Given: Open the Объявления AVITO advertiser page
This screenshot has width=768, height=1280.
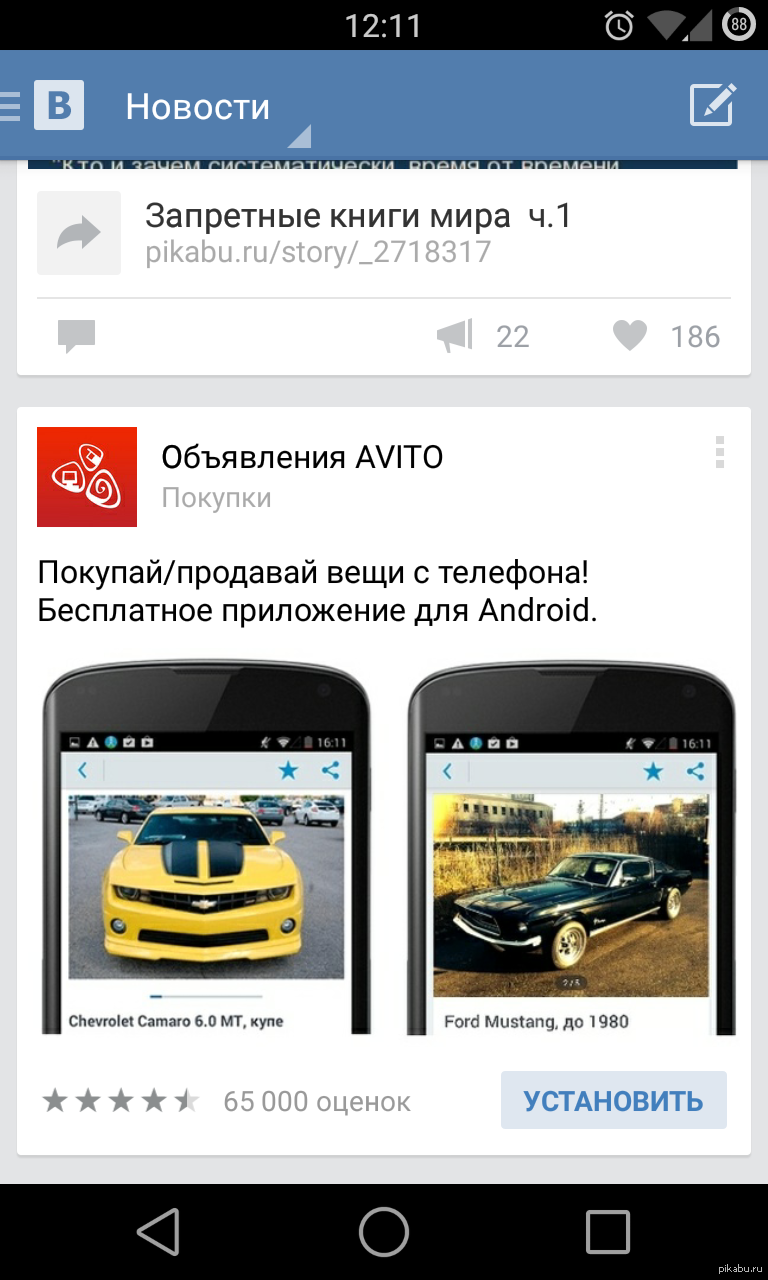Looking at the screenshot, I should coord(302,457).
